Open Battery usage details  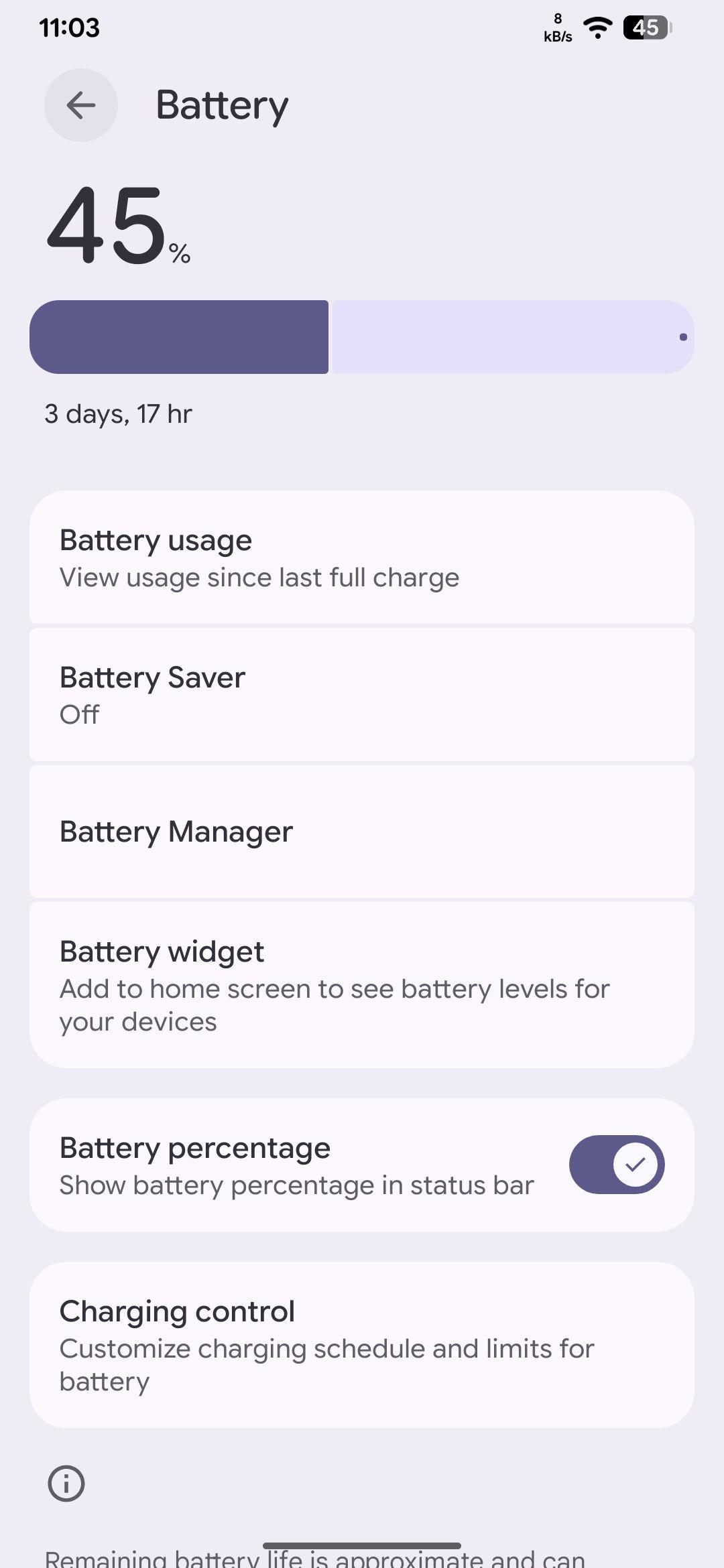coord(362,558)
